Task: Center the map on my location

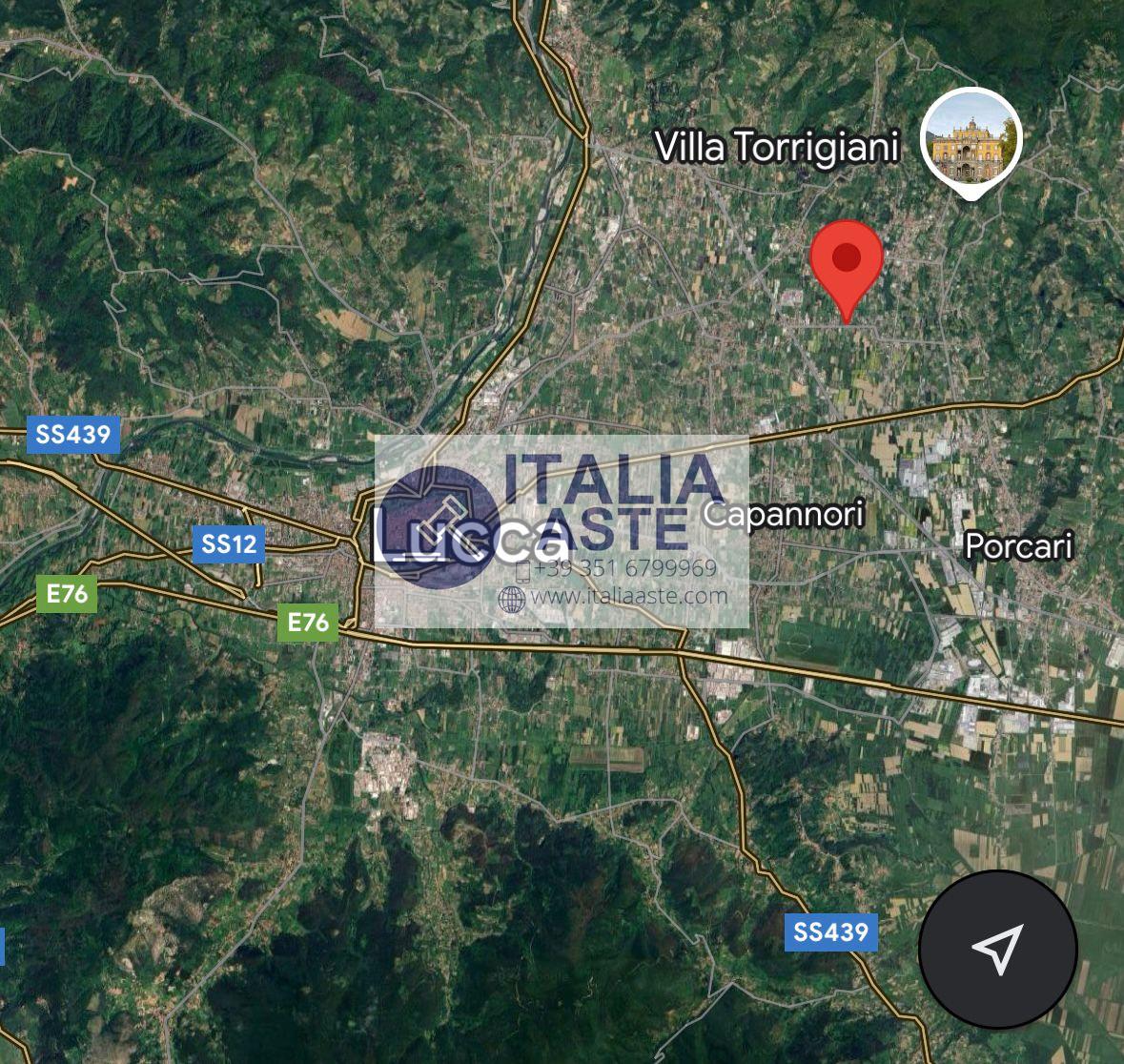Action: point(997,949)
